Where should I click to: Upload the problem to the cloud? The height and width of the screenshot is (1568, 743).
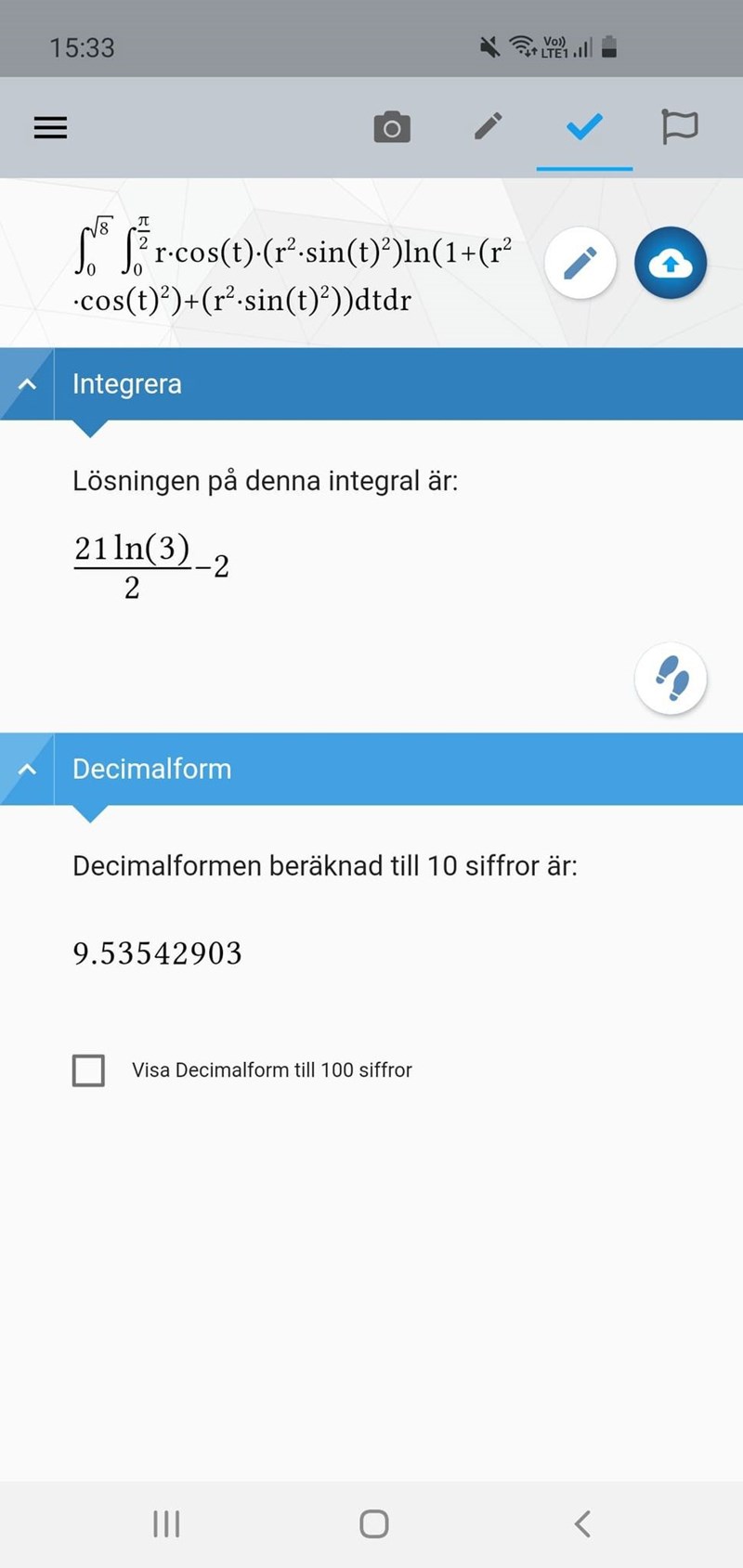tap(671, 264)
